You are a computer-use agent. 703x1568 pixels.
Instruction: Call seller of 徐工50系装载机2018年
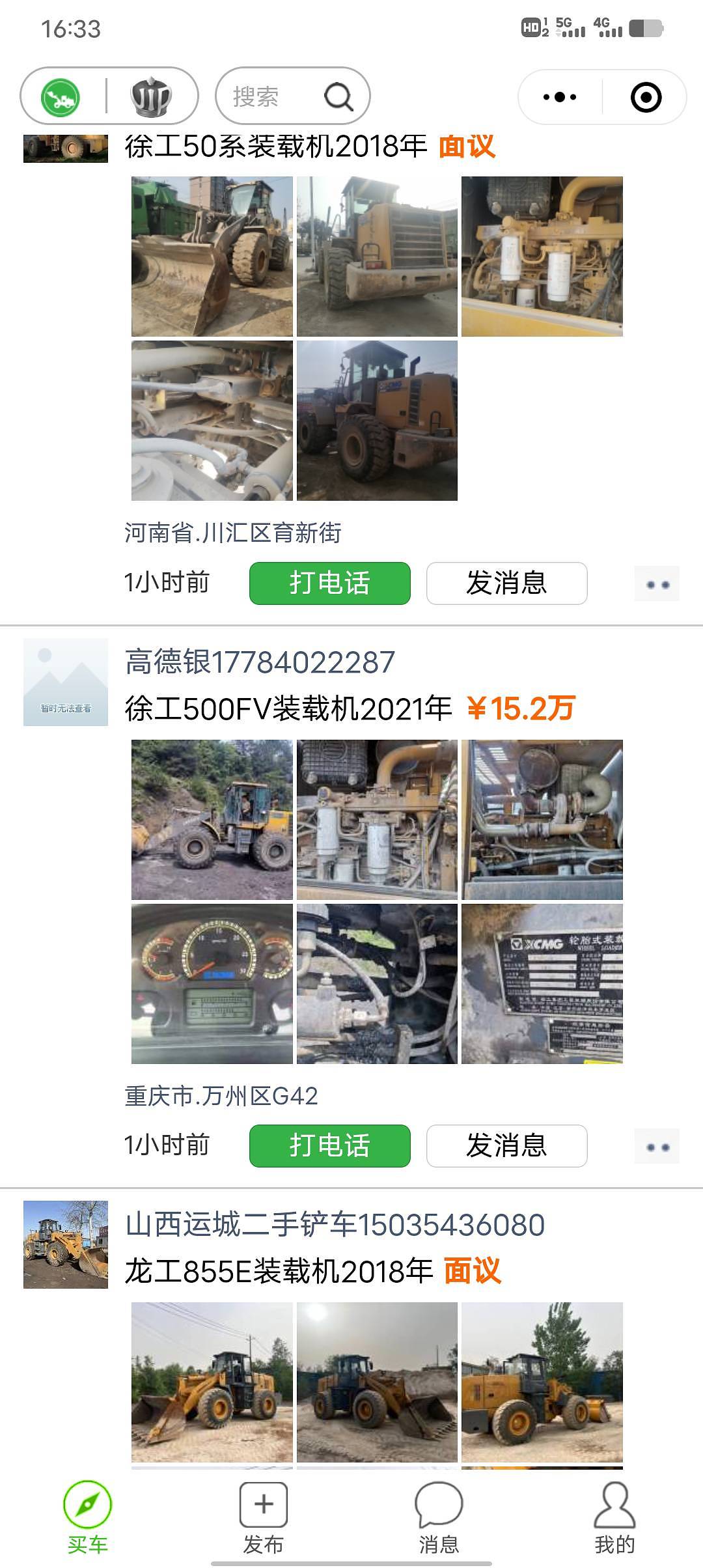(x=329, y=583)
